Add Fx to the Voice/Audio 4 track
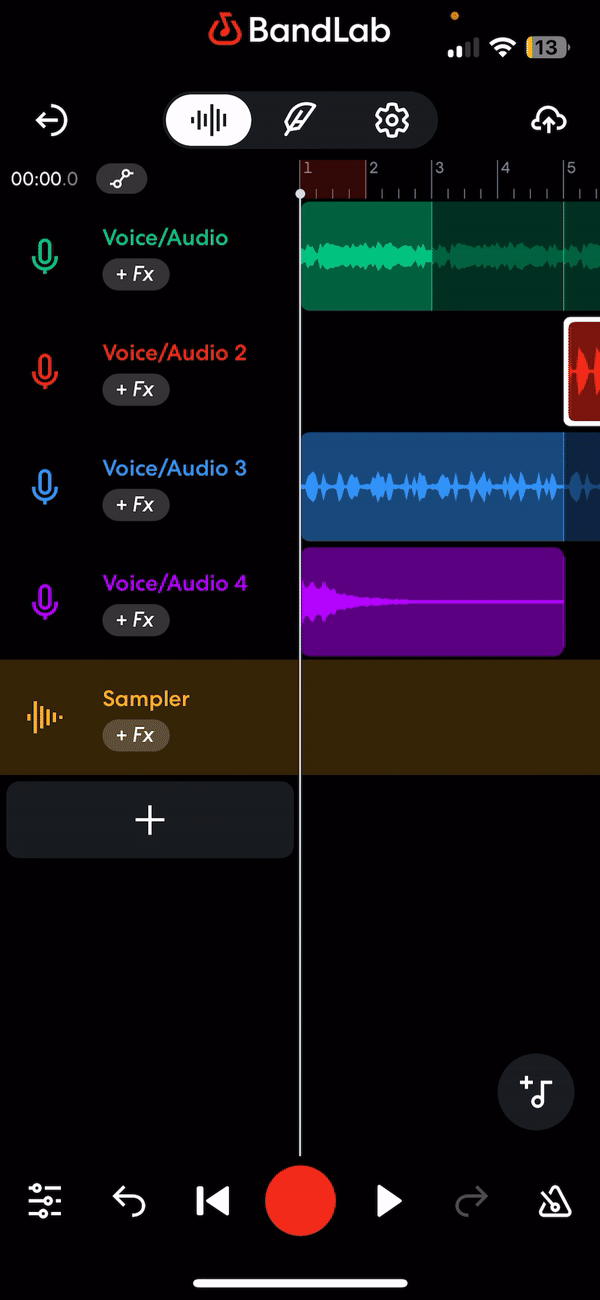600x1300 pixels. (x=136, y=620)
